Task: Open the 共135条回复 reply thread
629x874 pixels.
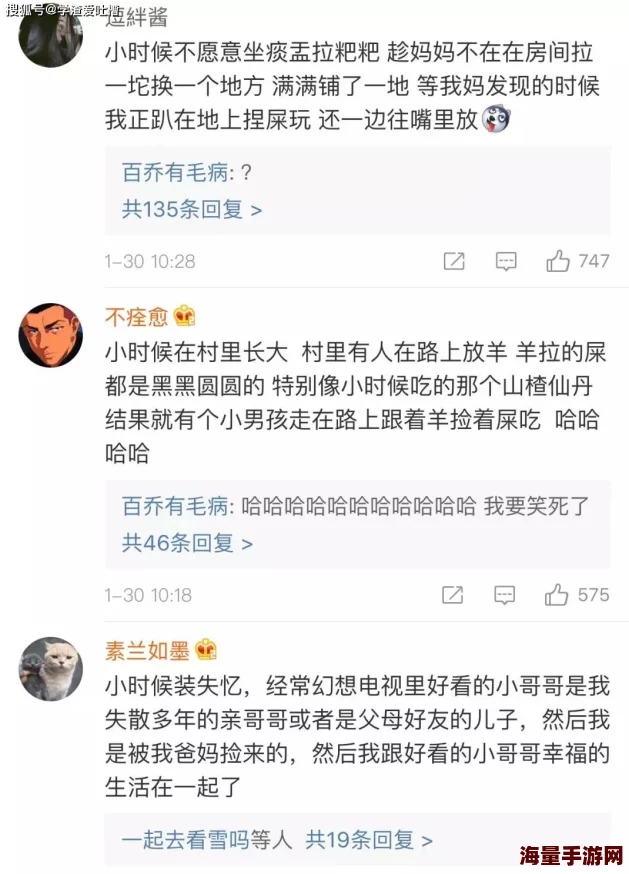Action: (192, 210)
